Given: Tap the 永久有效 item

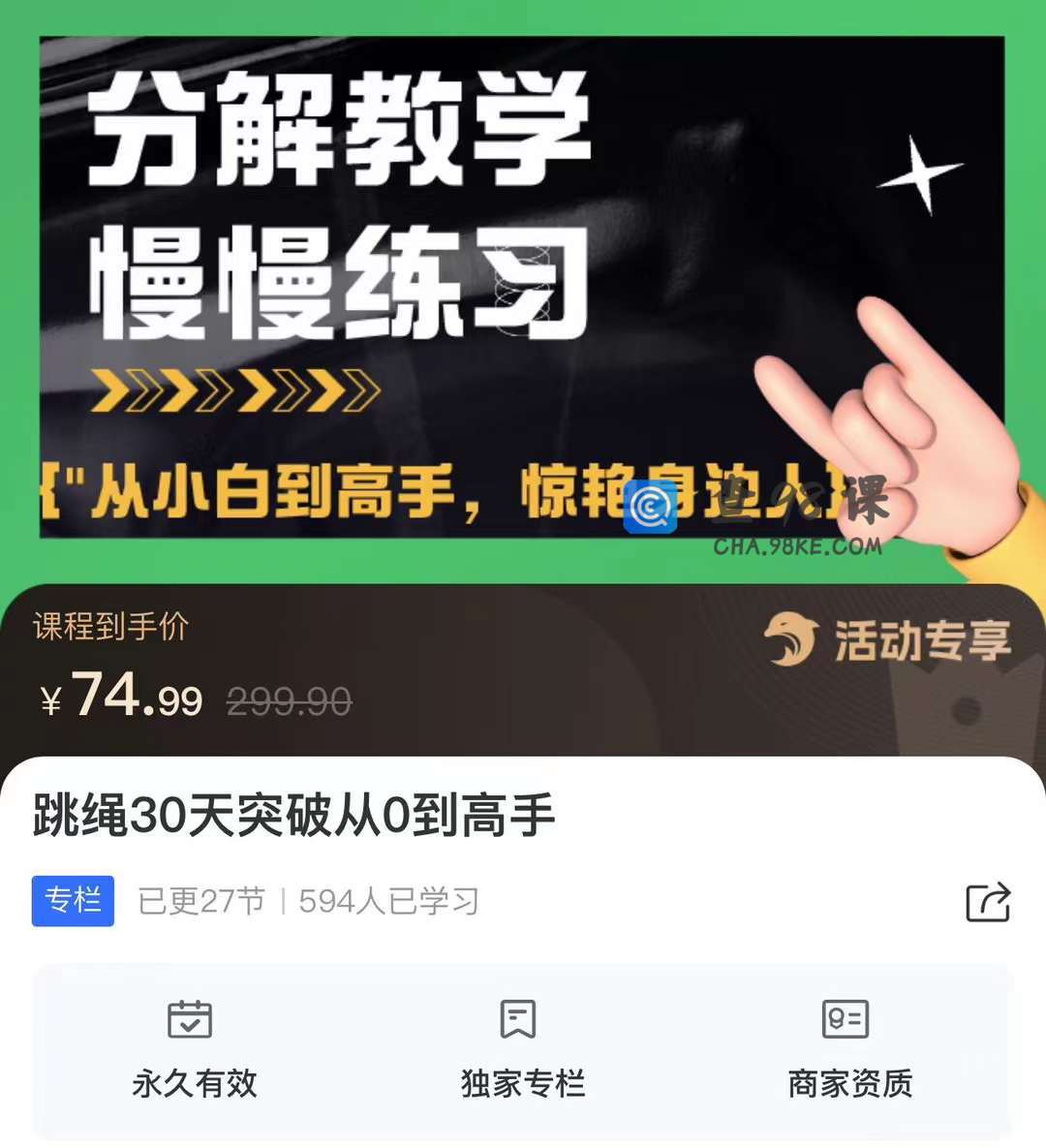Looking at the screenshot, I should 194,1050.
